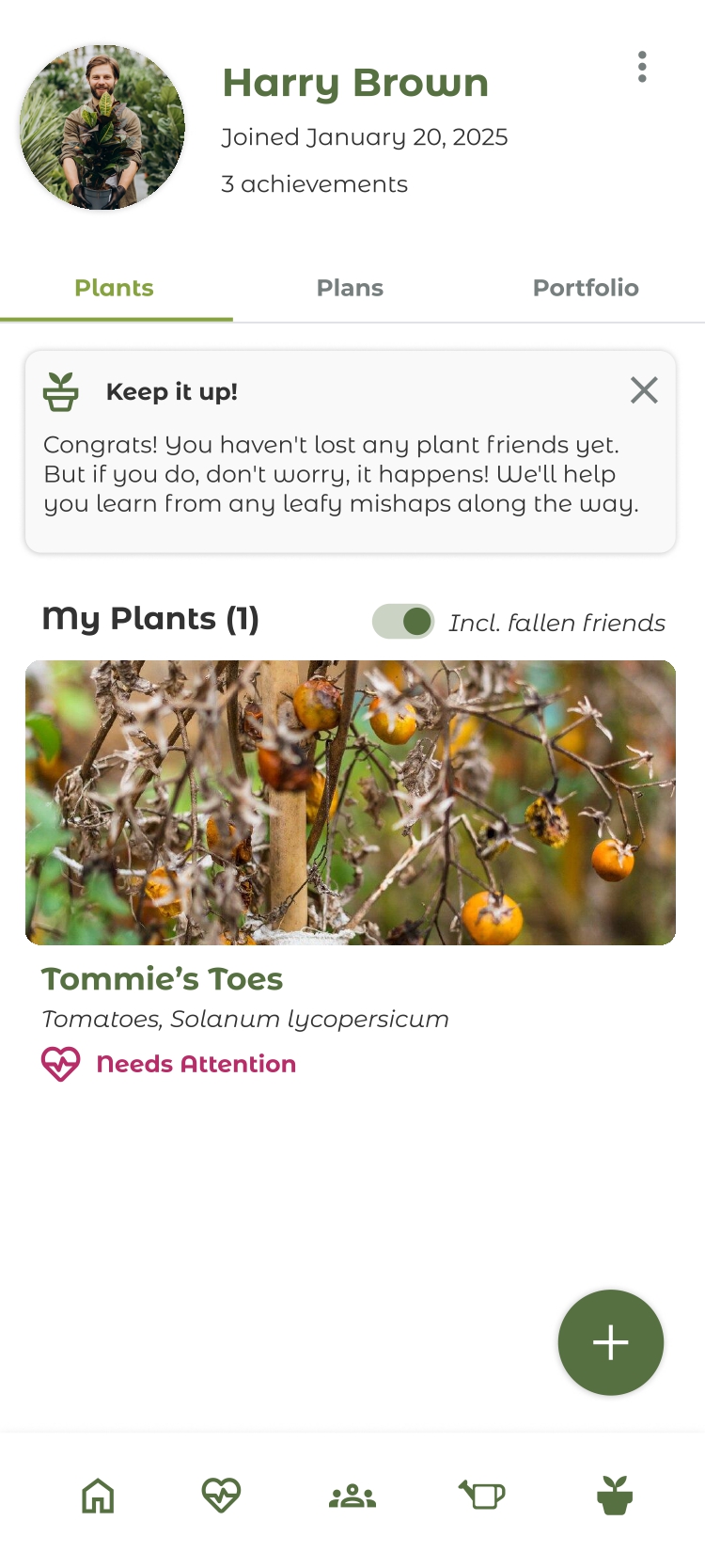Open the watering can tab
The image size is (705, 1568).
[482, 1495]
